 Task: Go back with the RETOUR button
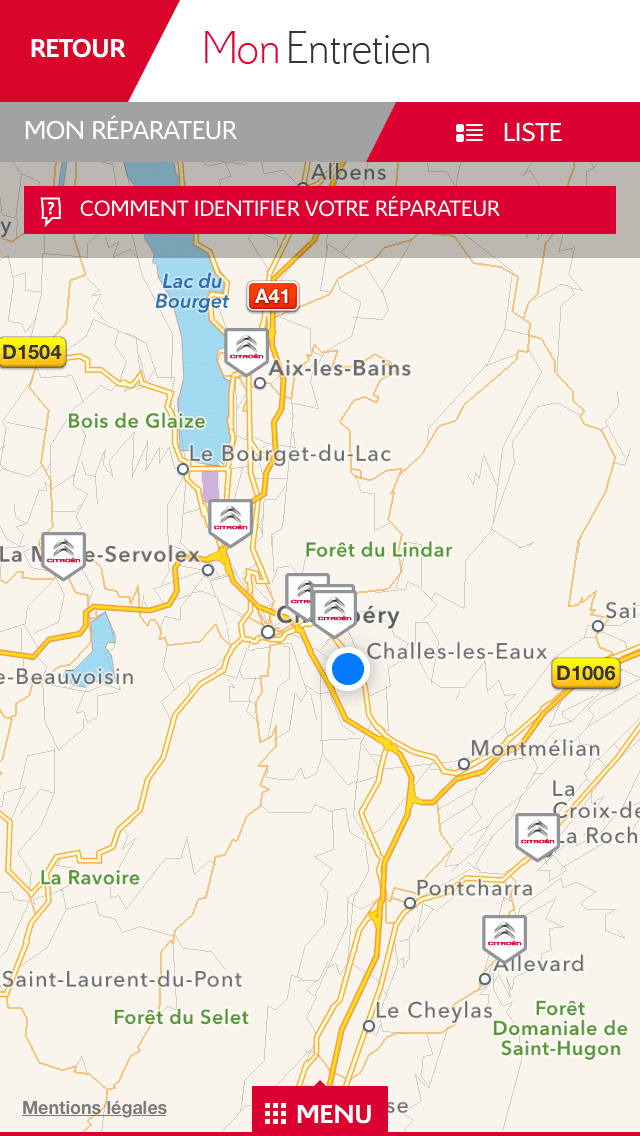[x=77, y=49]
